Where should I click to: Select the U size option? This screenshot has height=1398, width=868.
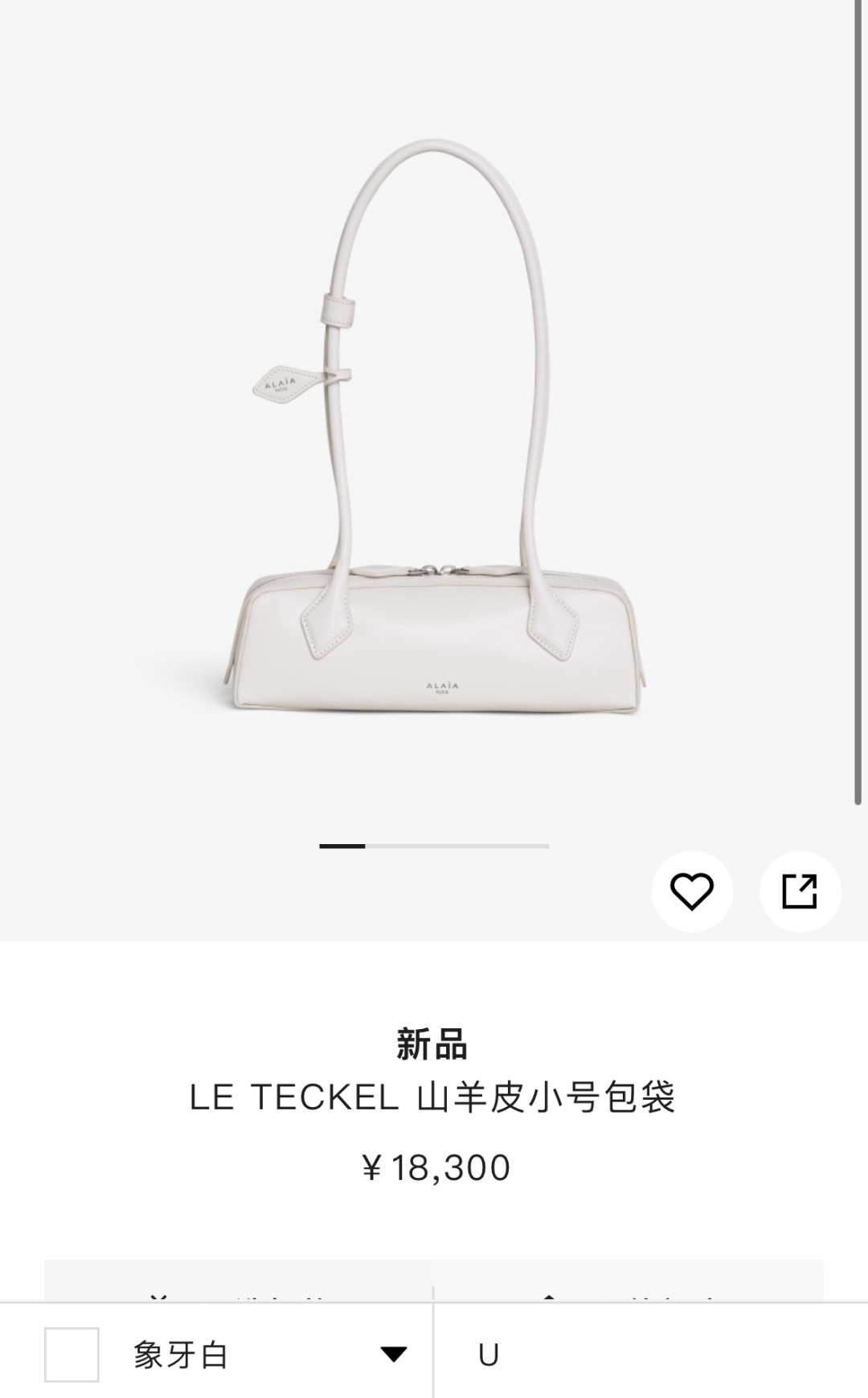point(489,1355)
